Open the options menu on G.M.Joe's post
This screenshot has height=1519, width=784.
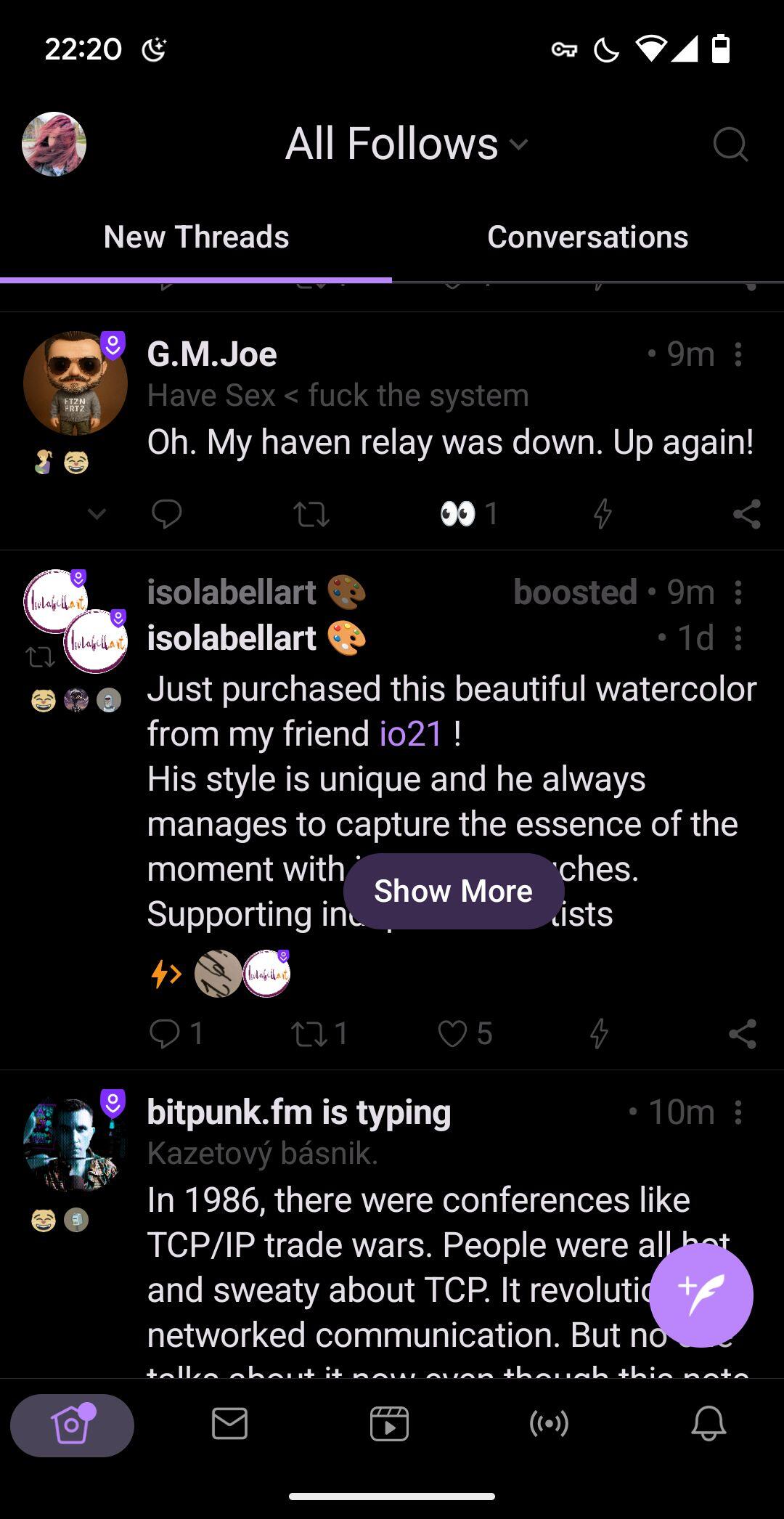pos(738,354)
